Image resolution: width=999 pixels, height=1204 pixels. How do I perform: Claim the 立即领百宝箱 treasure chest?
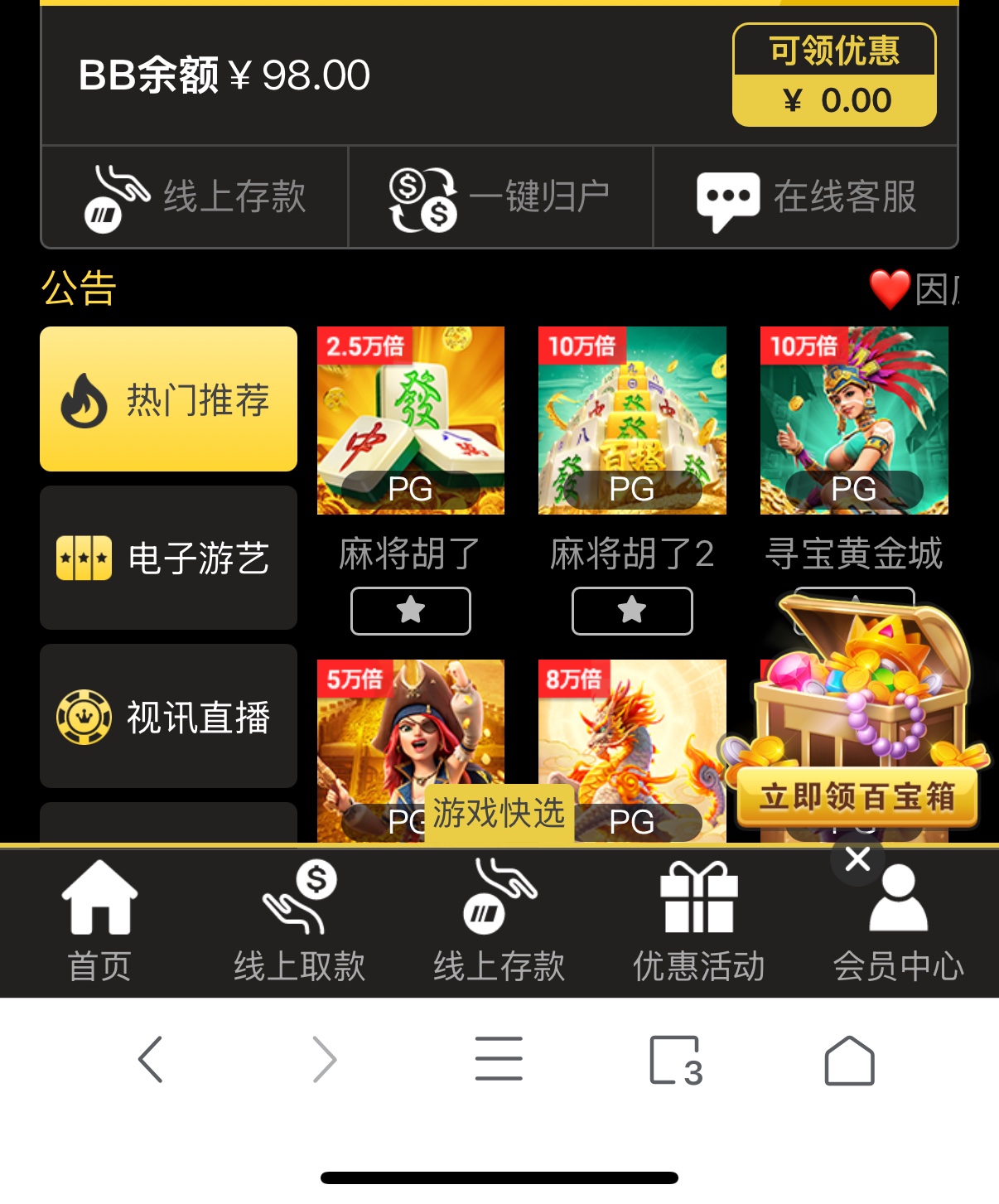(857, 797)
